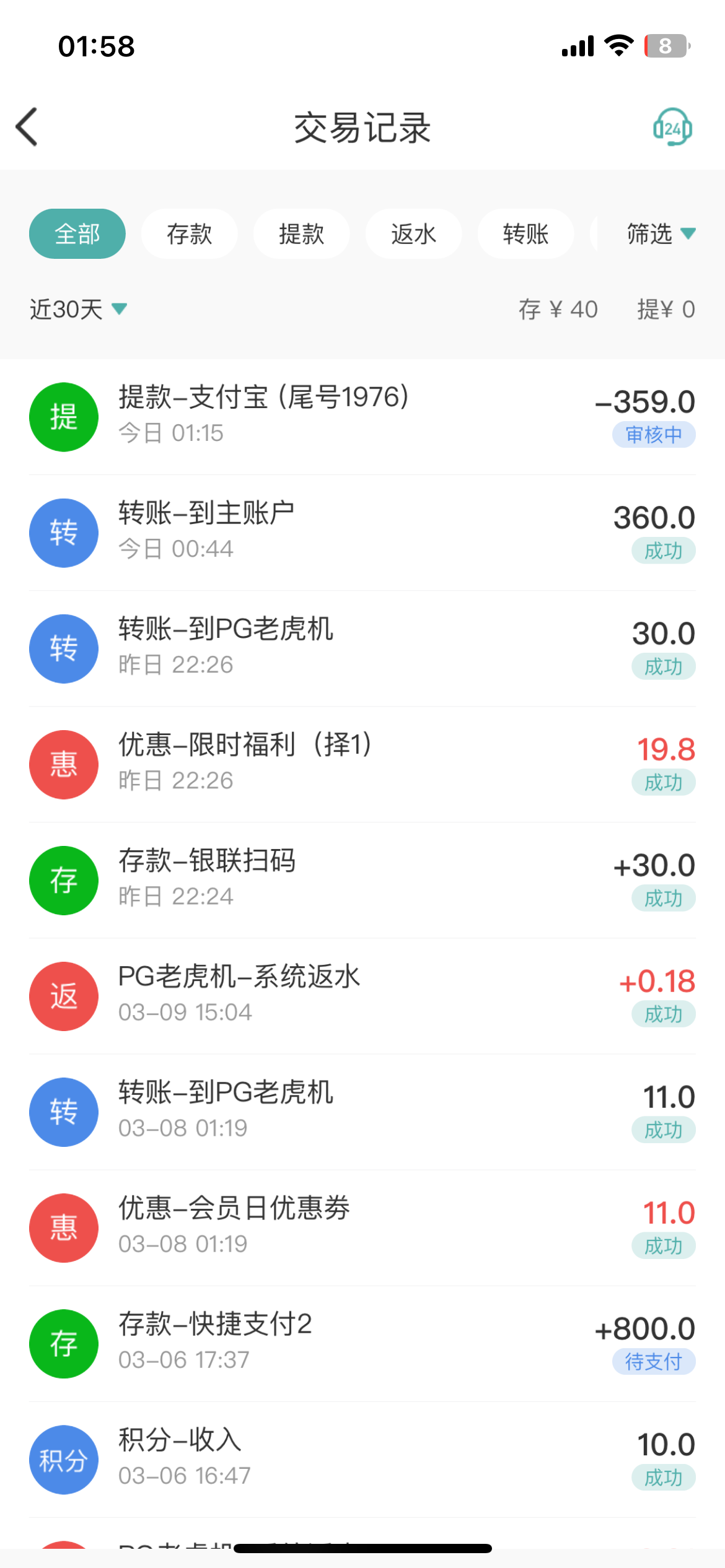Screen dimensions: 725x1568
Task: Go back from the 交易记录 page
Action: click(27, 127)
